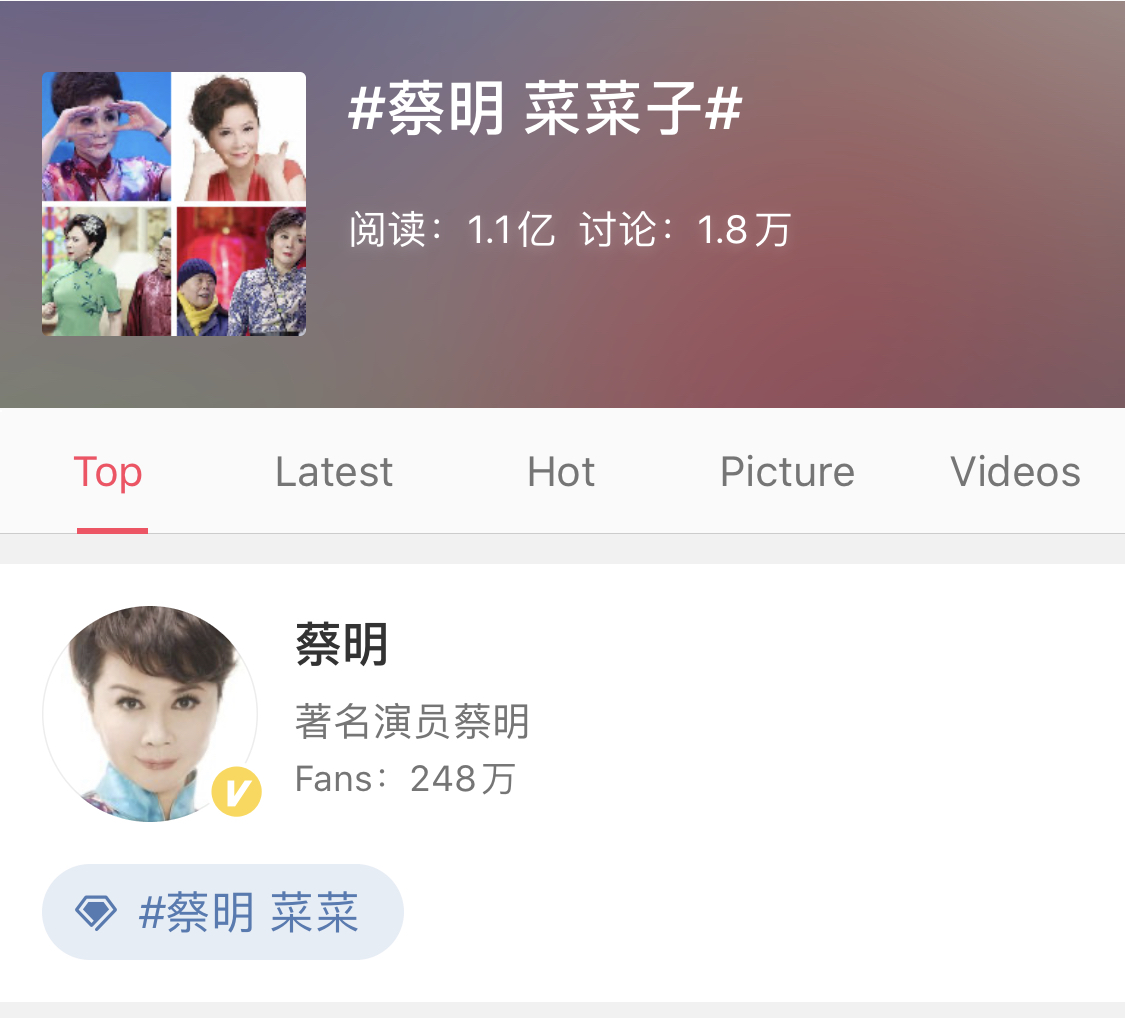The height and width of the screenshot is (1018, 1125).
Task: Open the Picture tab
Action: click(787, 472)
